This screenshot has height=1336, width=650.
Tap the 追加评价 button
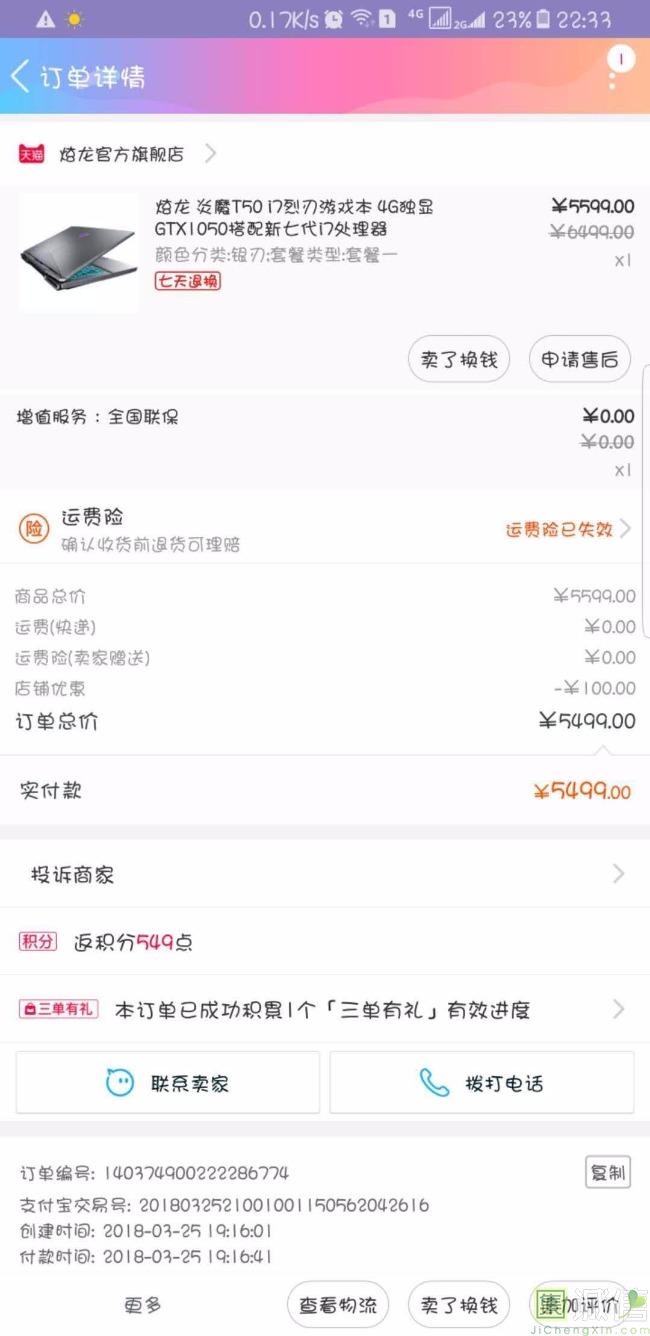(x=580, y=1305)
